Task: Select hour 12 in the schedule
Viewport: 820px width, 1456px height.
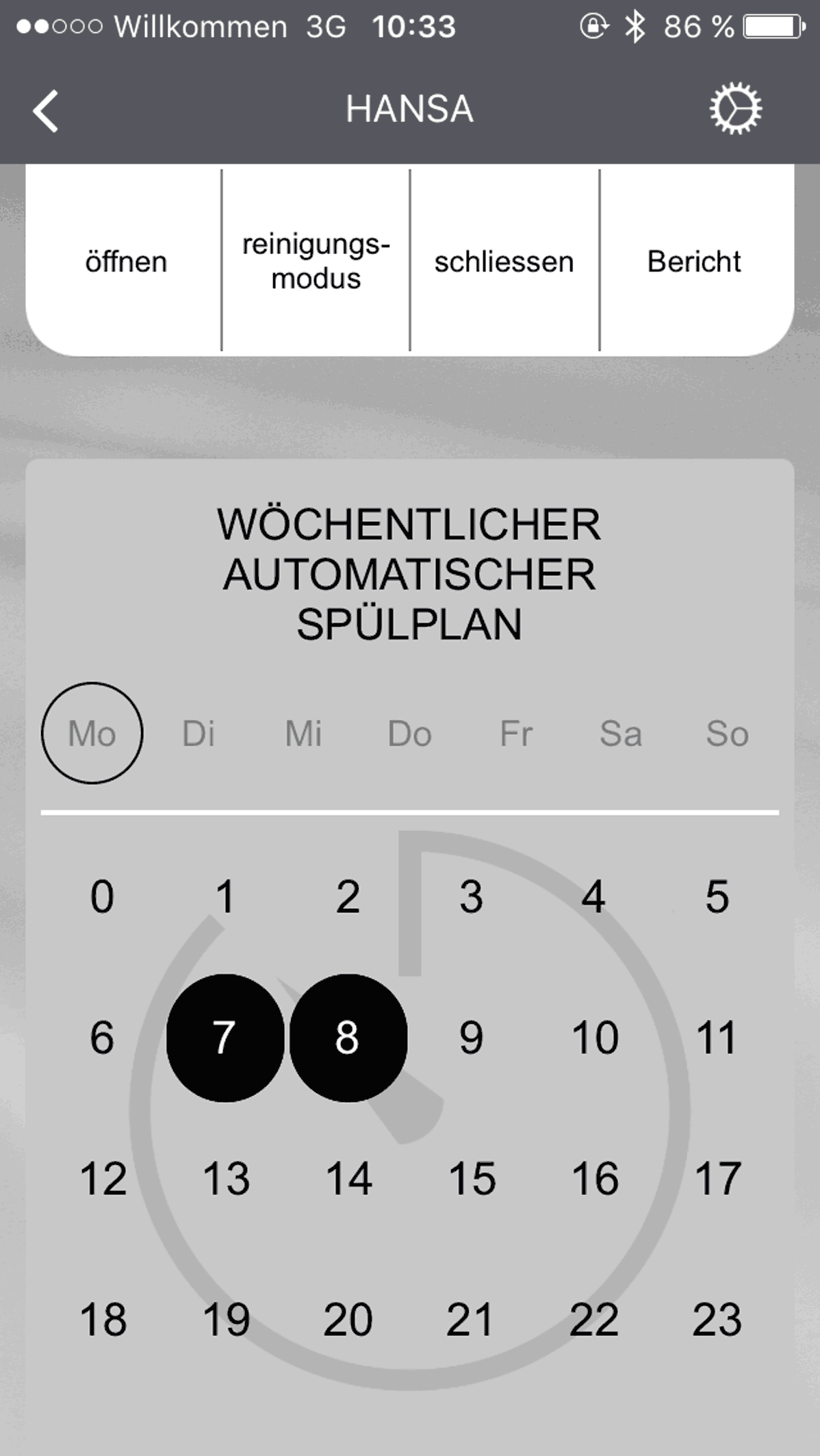Action: pos(103,1179)
